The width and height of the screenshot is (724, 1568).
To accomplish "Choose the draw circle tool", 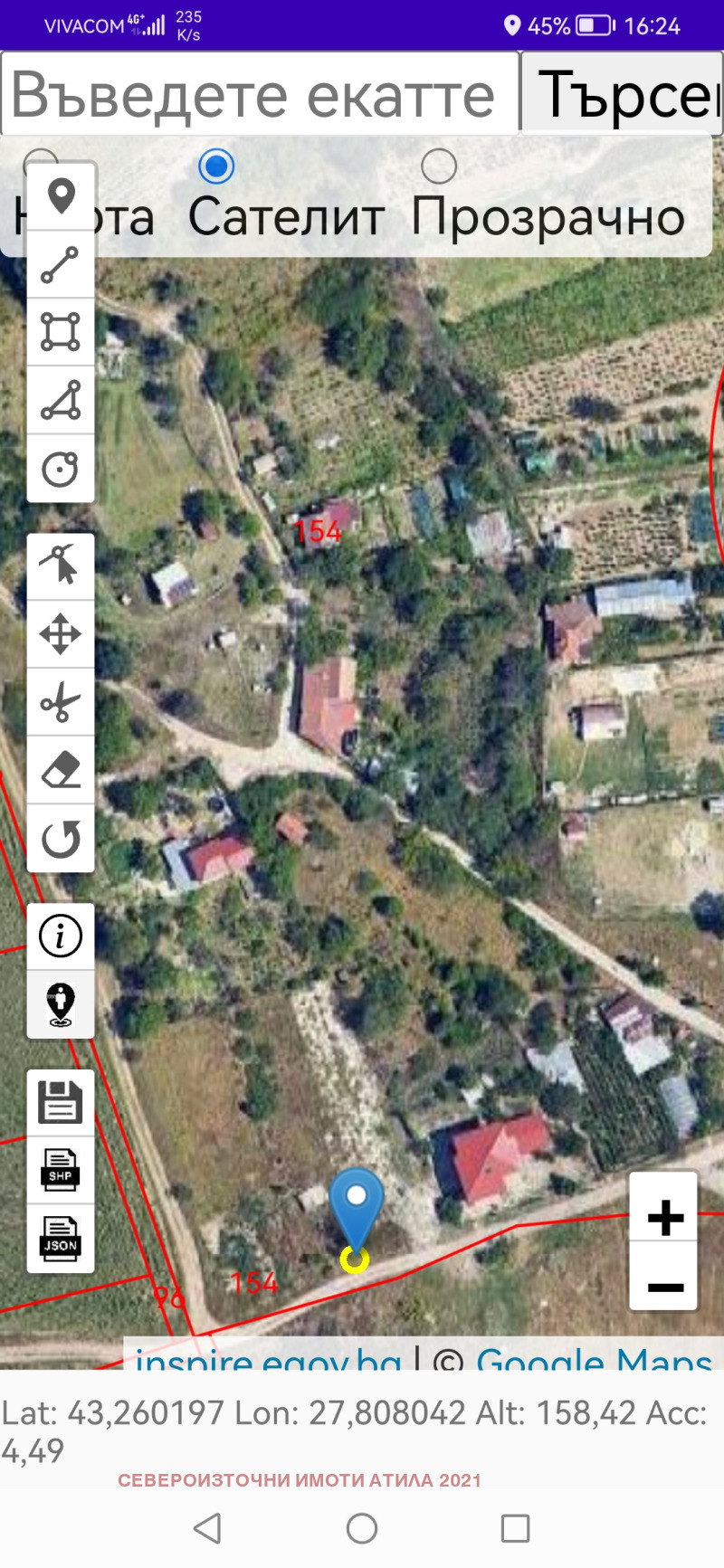I will 61,469.
